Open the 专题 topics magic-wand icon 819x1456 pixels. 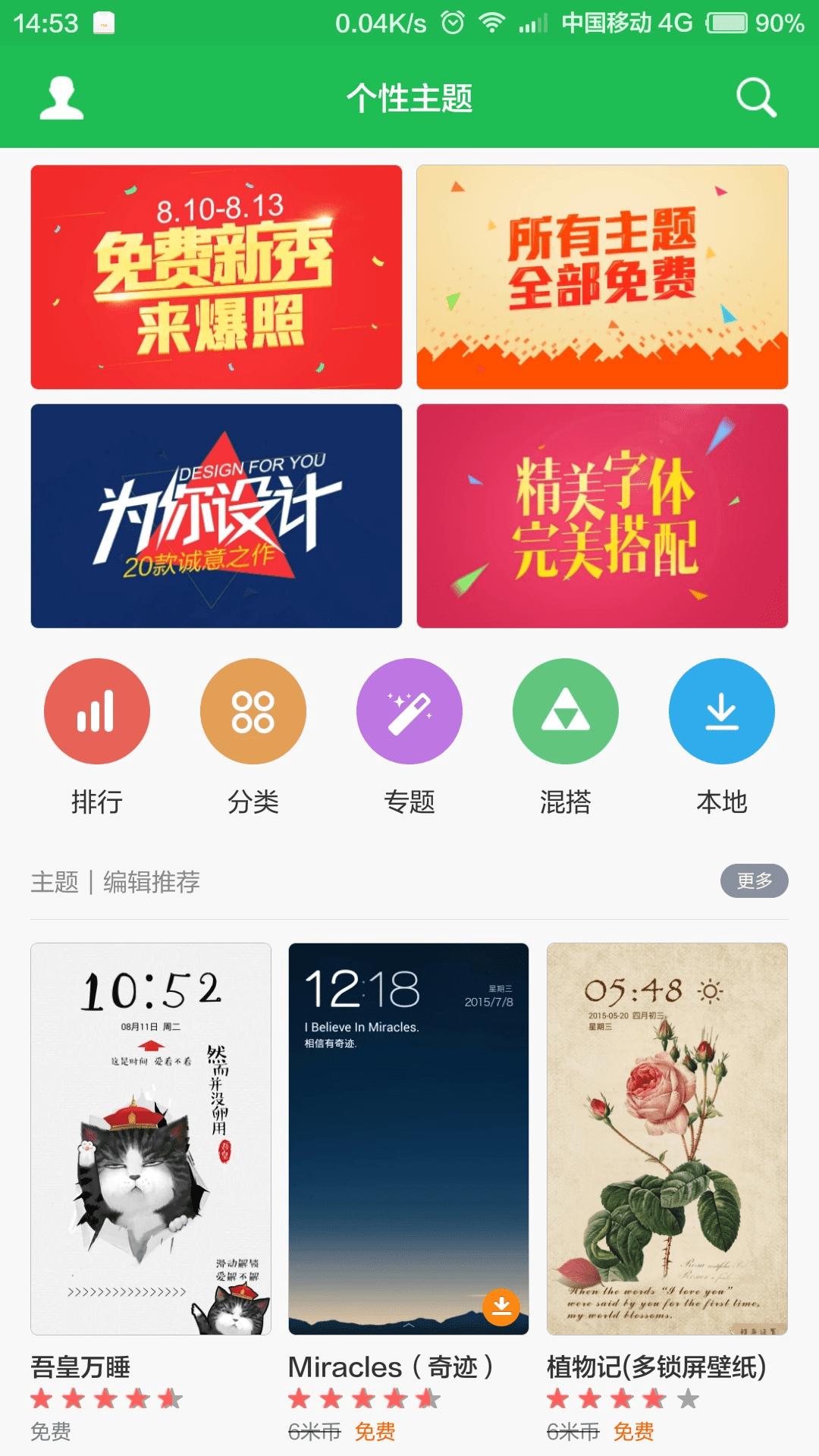coord(409,711)
